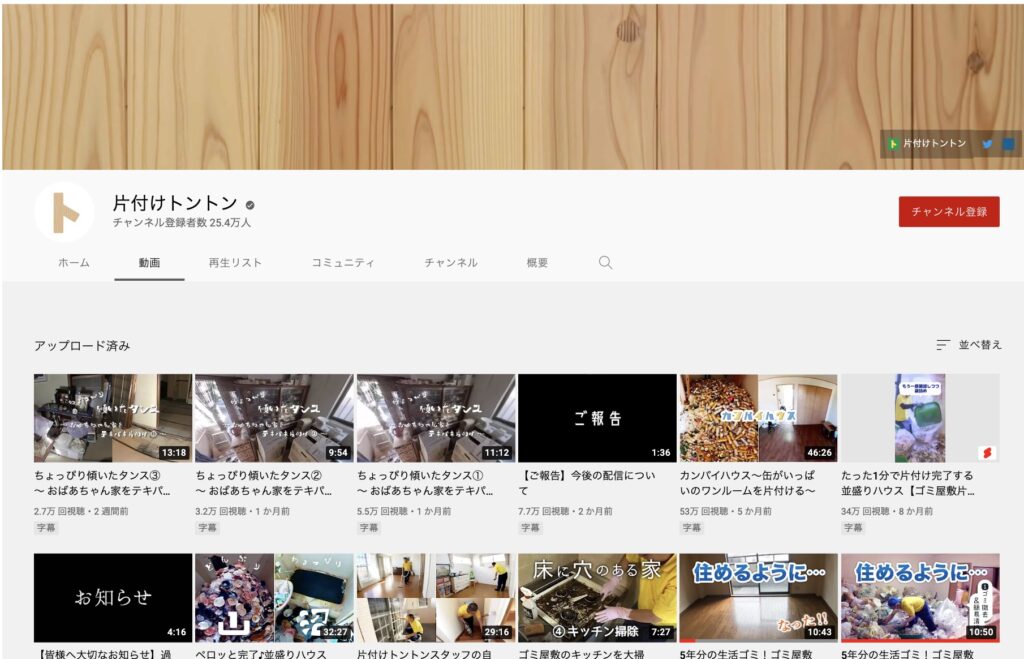Open the 並べ替え sort menu
The image size is (1024, 659).
968,345
